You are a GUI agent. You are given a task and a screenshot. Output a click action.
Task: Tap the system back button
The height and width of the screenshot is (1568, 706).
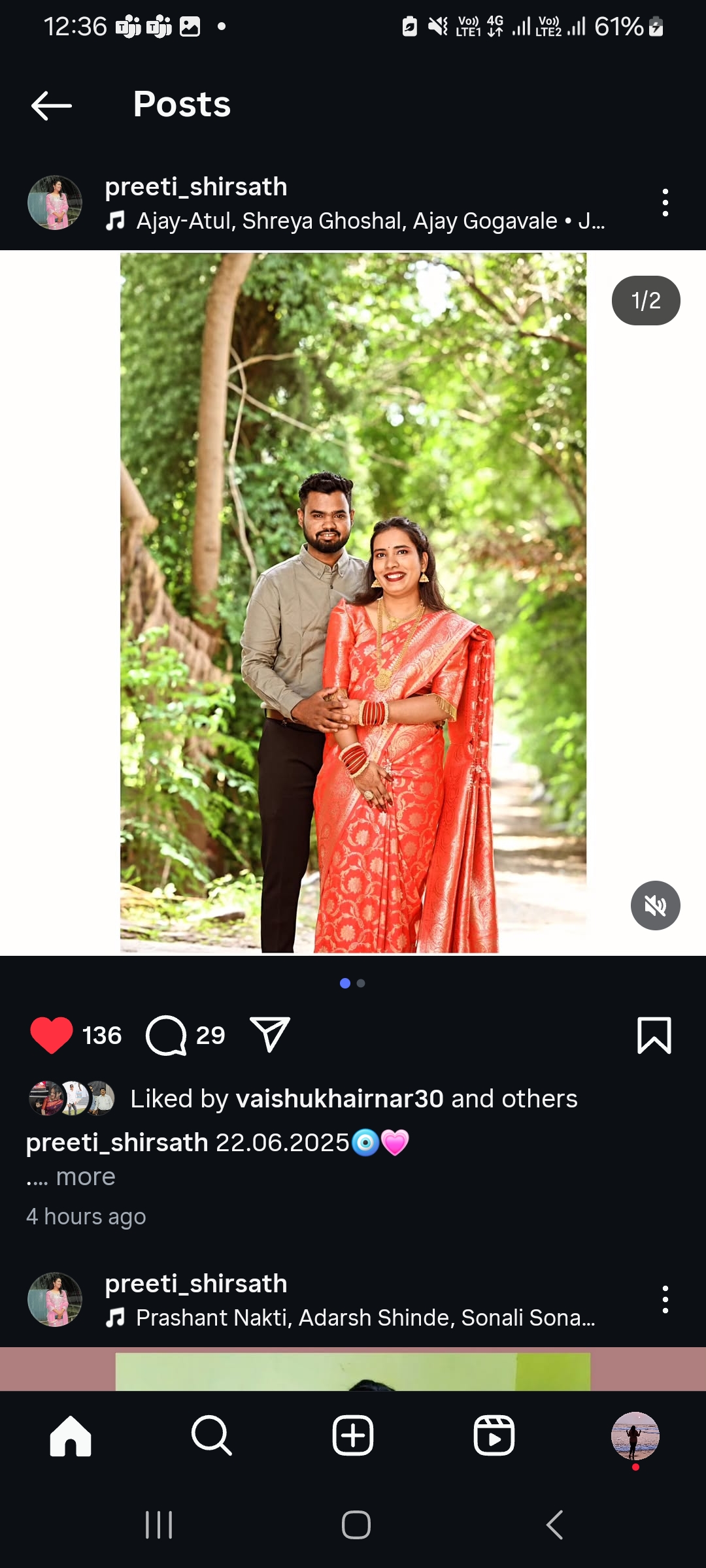click(x=554, y=1525)
